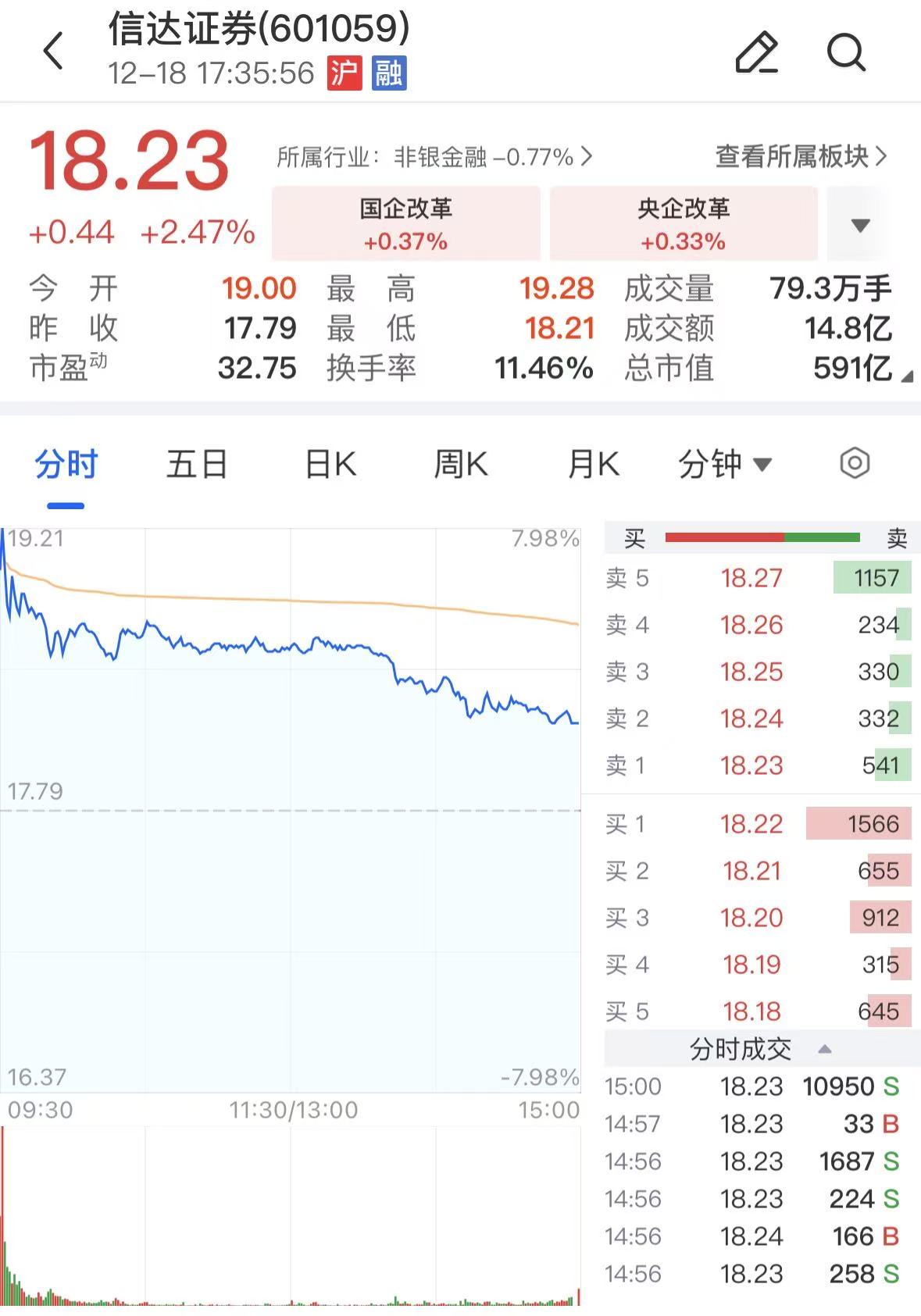This screenshot has height=1316, width=921.
Task: Open the 分钟 interval dropdown
Action: (724, 465)
